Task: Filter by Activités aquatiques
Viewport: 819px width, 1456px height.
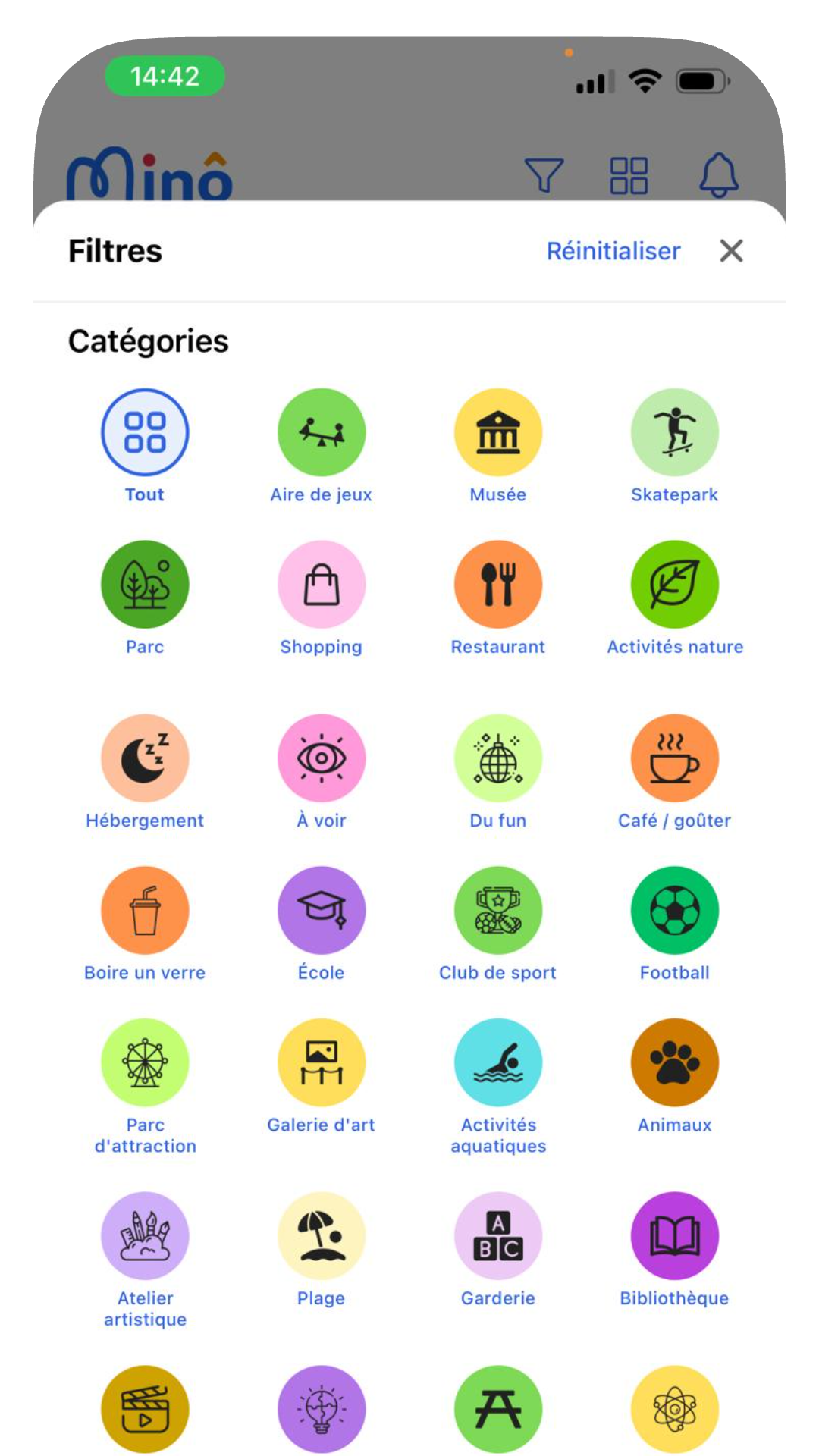Action: (498, 1062)
